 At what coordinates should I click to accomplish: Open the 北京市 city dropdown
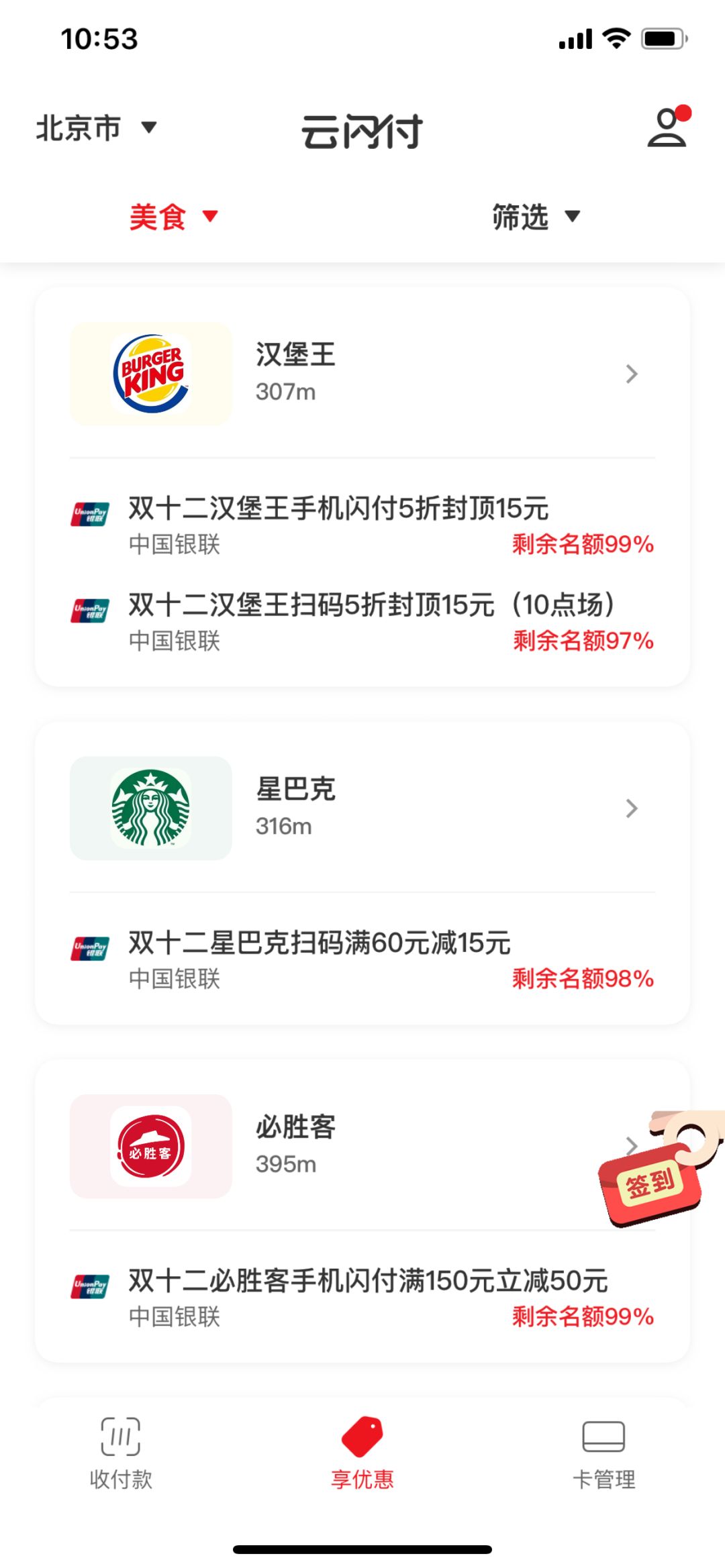coord(97,128)
